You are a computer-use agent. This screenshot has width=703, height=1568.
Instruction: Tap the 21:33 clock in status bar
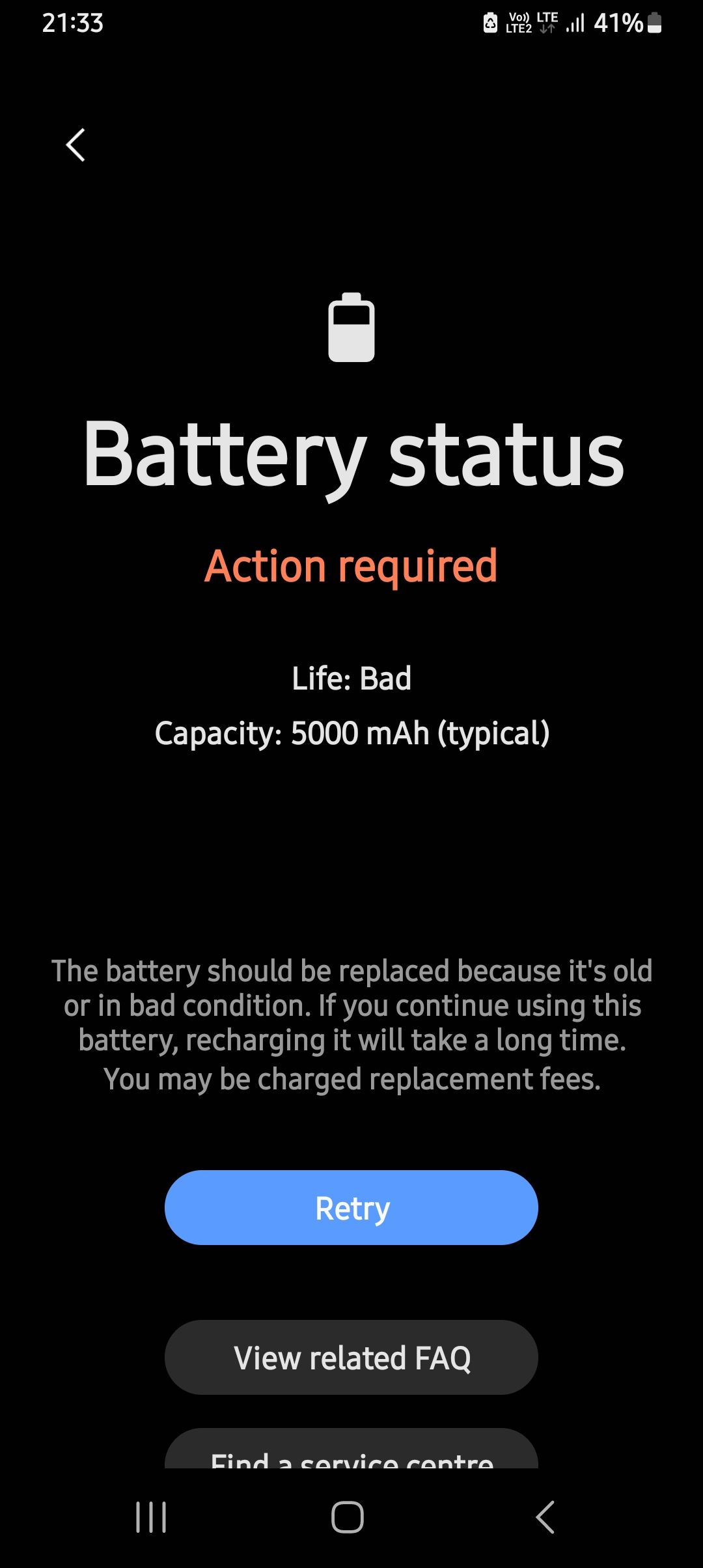pos(72,23)
